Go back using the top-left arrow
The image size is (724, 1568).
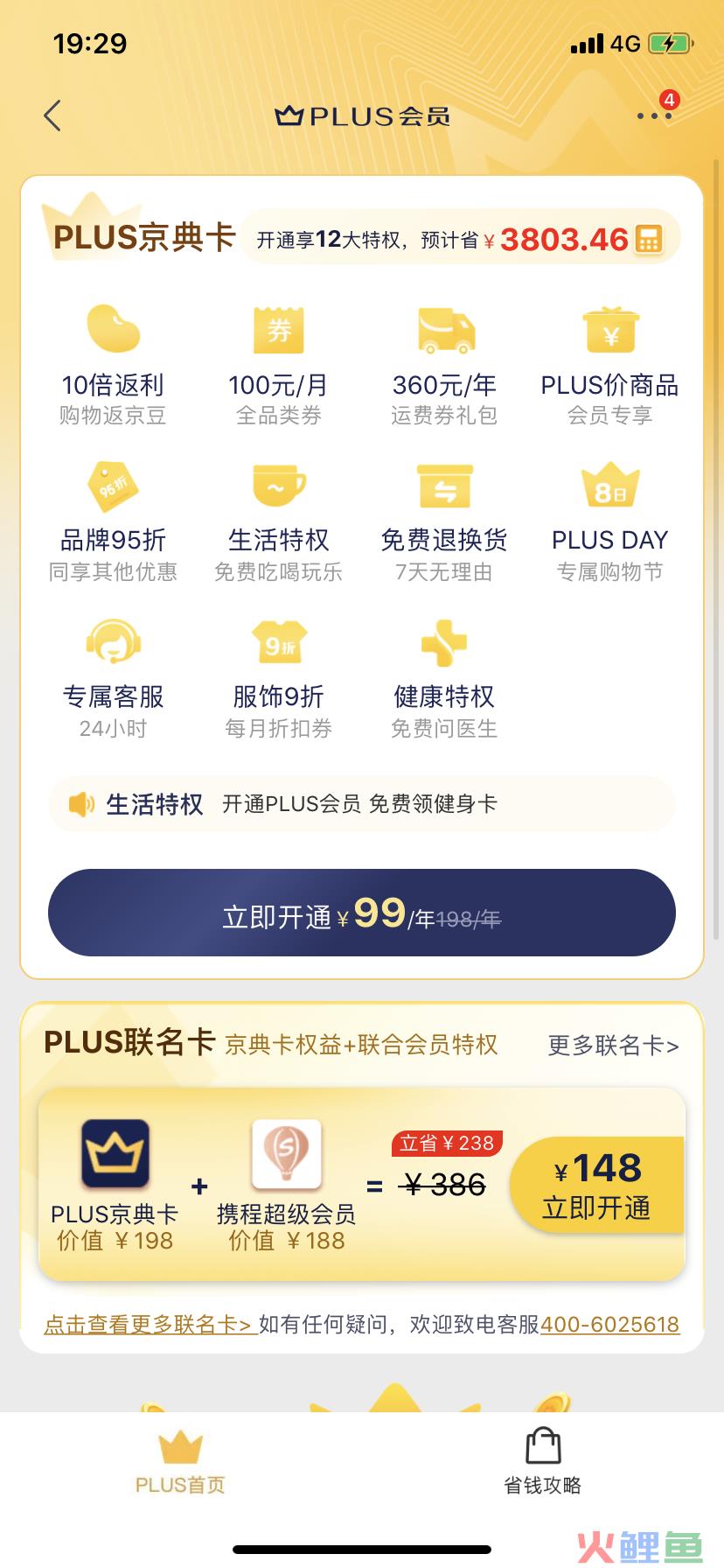(52, 115)
